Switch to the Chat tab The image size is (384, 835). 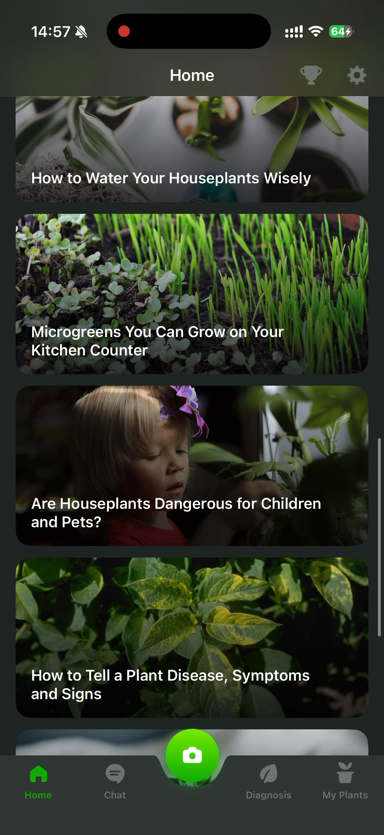115,782
